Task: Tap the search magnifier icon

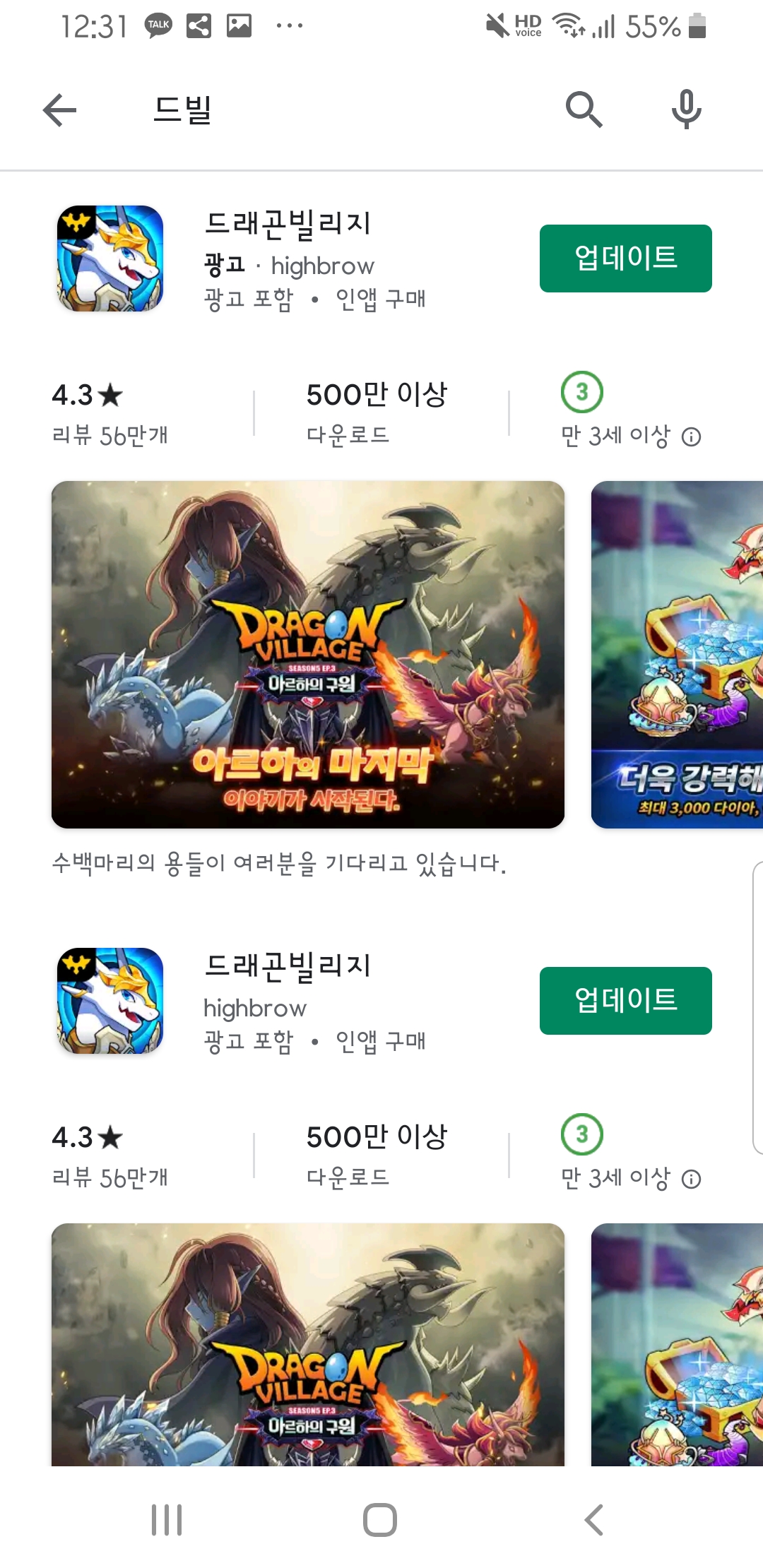Action: [584, 109]
